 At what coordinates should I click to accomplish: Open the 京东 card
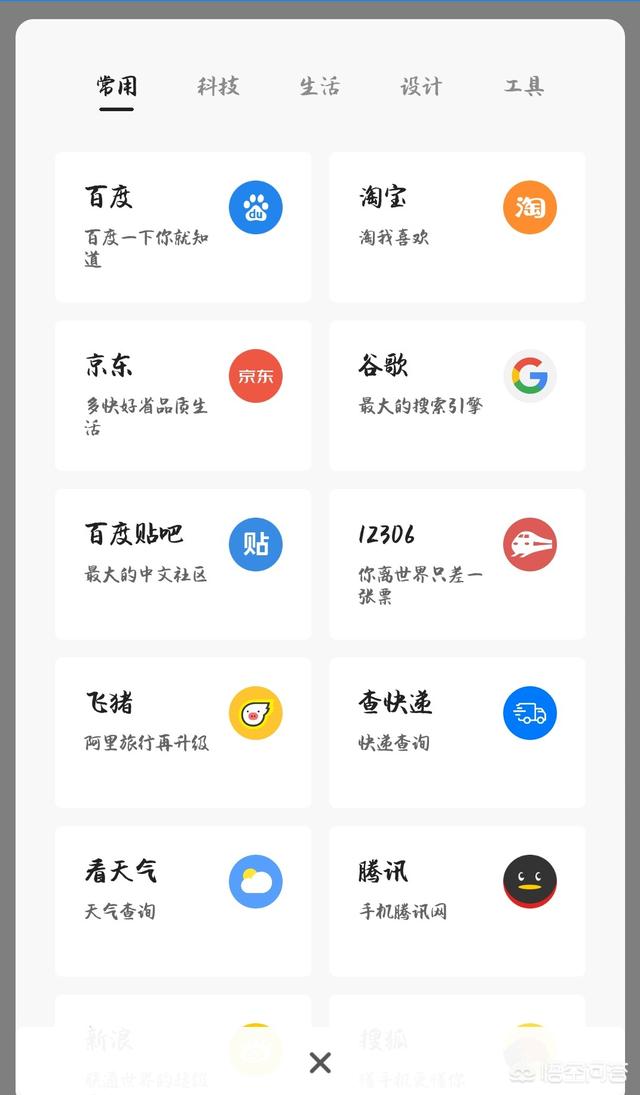[x=183, y=395]
